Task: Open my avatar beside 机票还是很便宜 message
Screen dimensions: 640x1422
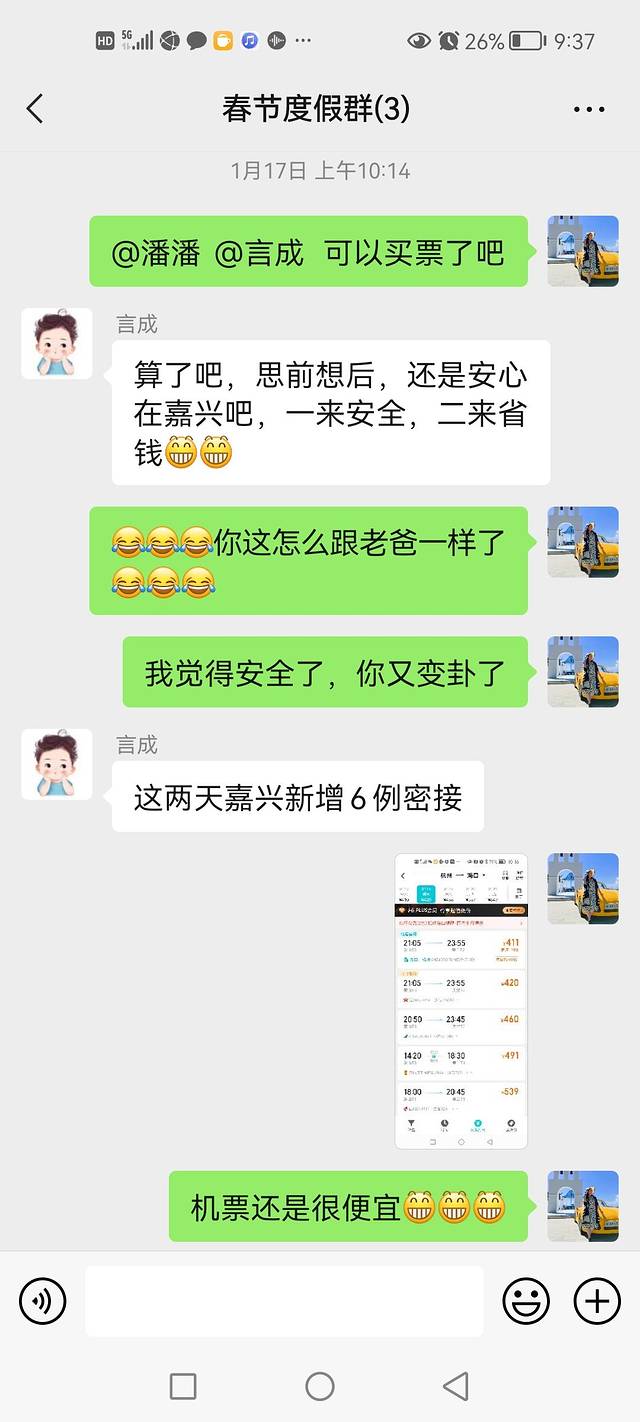Action: point(583,1207)
